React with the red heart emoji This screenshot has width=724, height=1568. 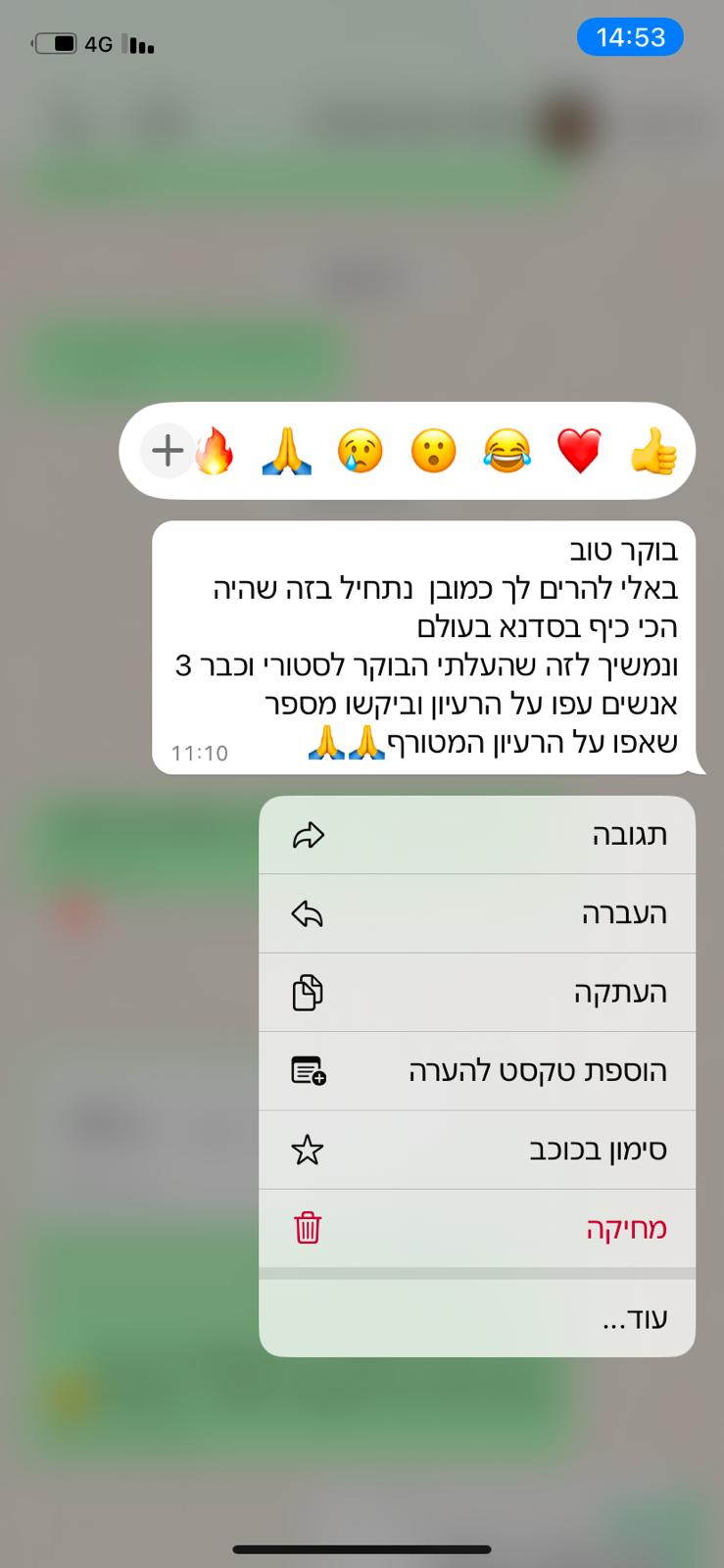point(579,452)
